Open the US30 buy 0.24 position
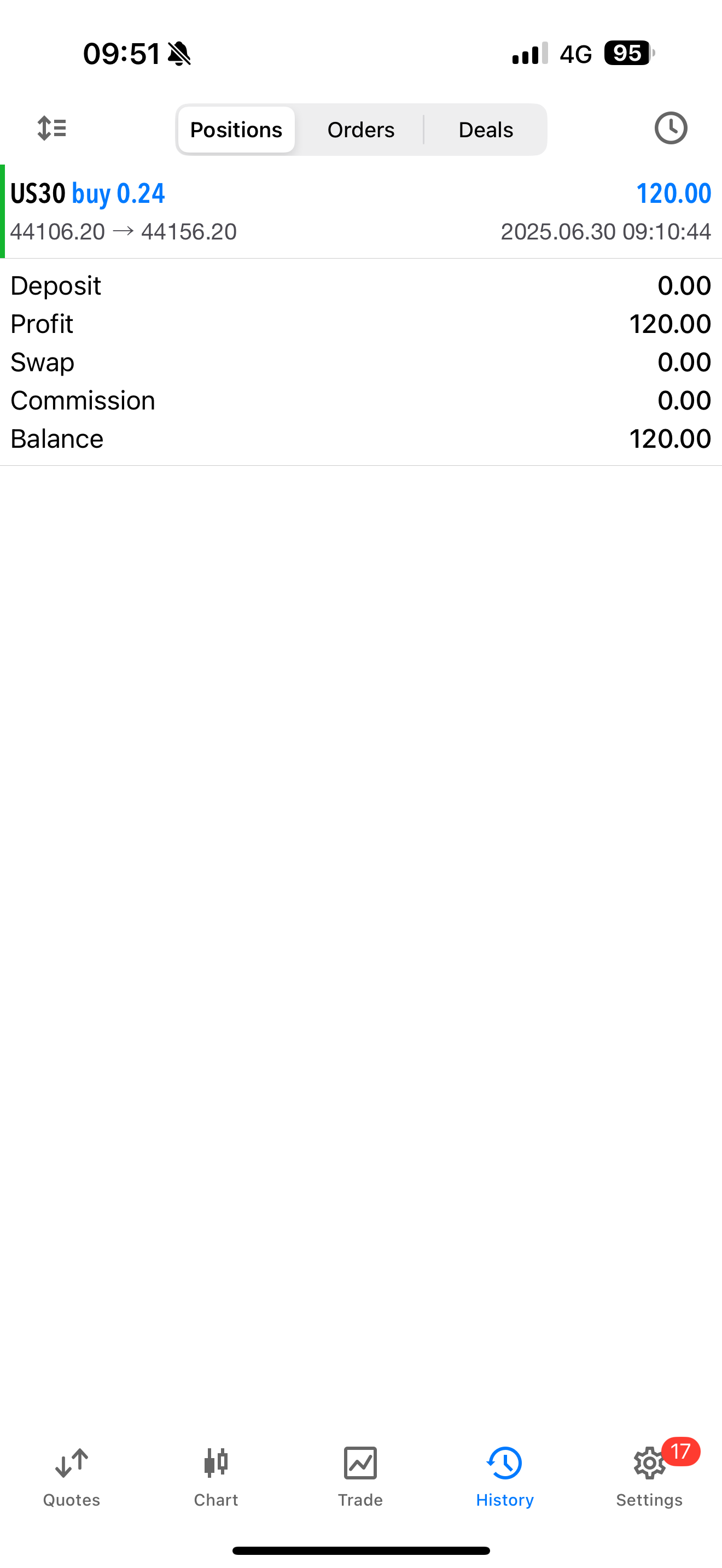This screenshot has width=722, height=1568. pos(360,211)
